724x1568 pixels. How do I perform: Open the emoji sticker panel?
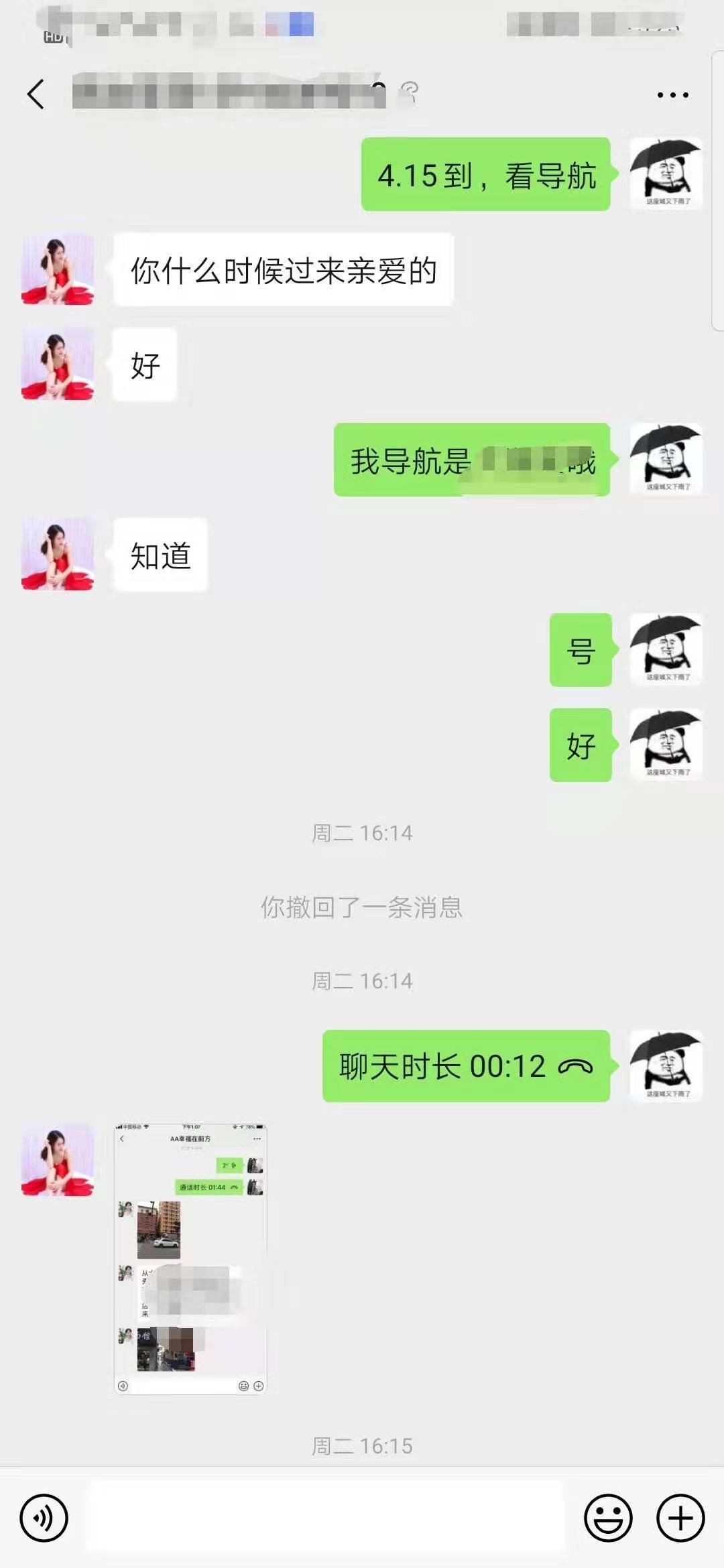click(608, 1518)
